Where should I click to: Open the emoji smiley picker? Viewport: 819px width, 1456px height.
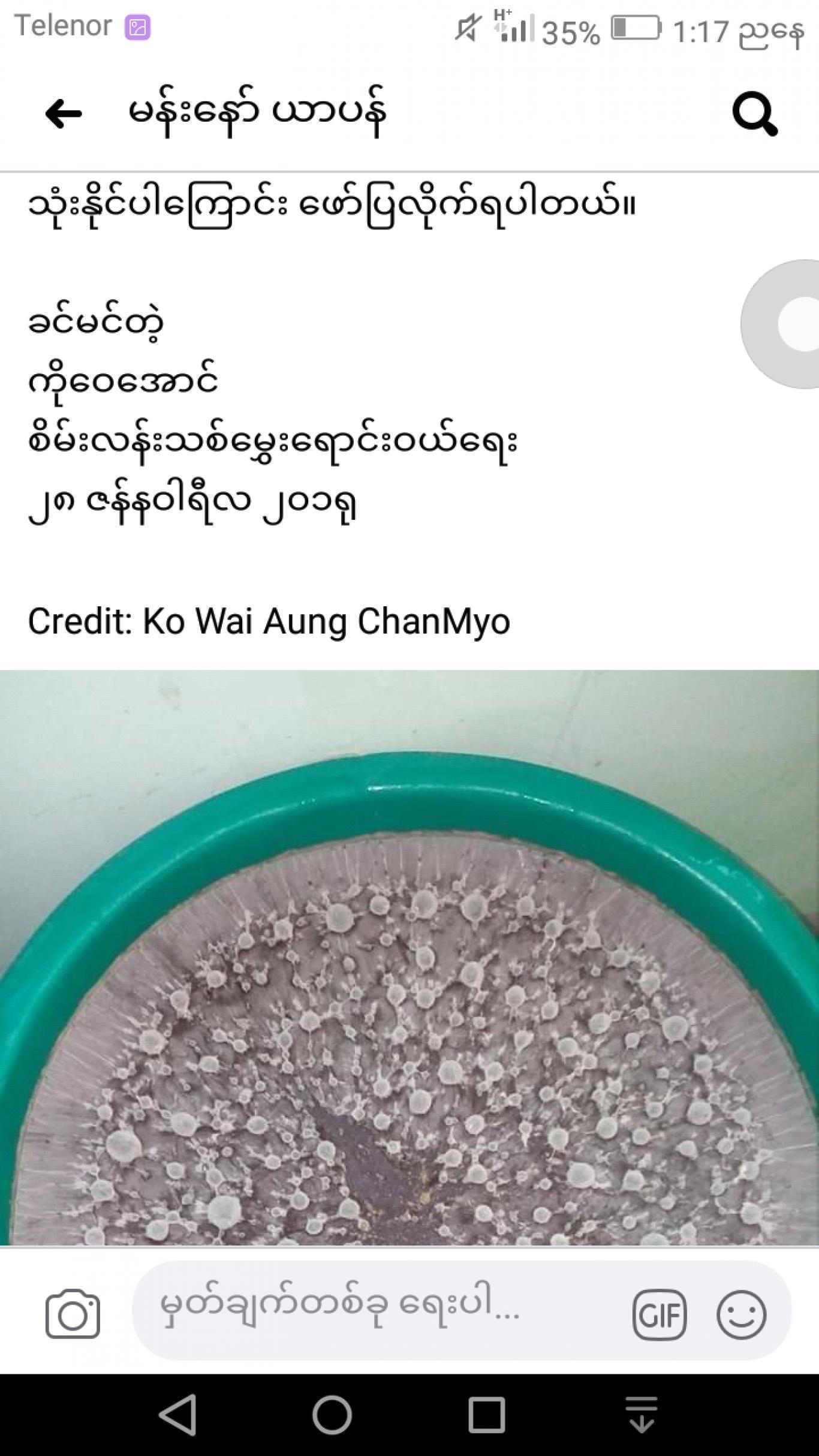(x=742, y=1315)
